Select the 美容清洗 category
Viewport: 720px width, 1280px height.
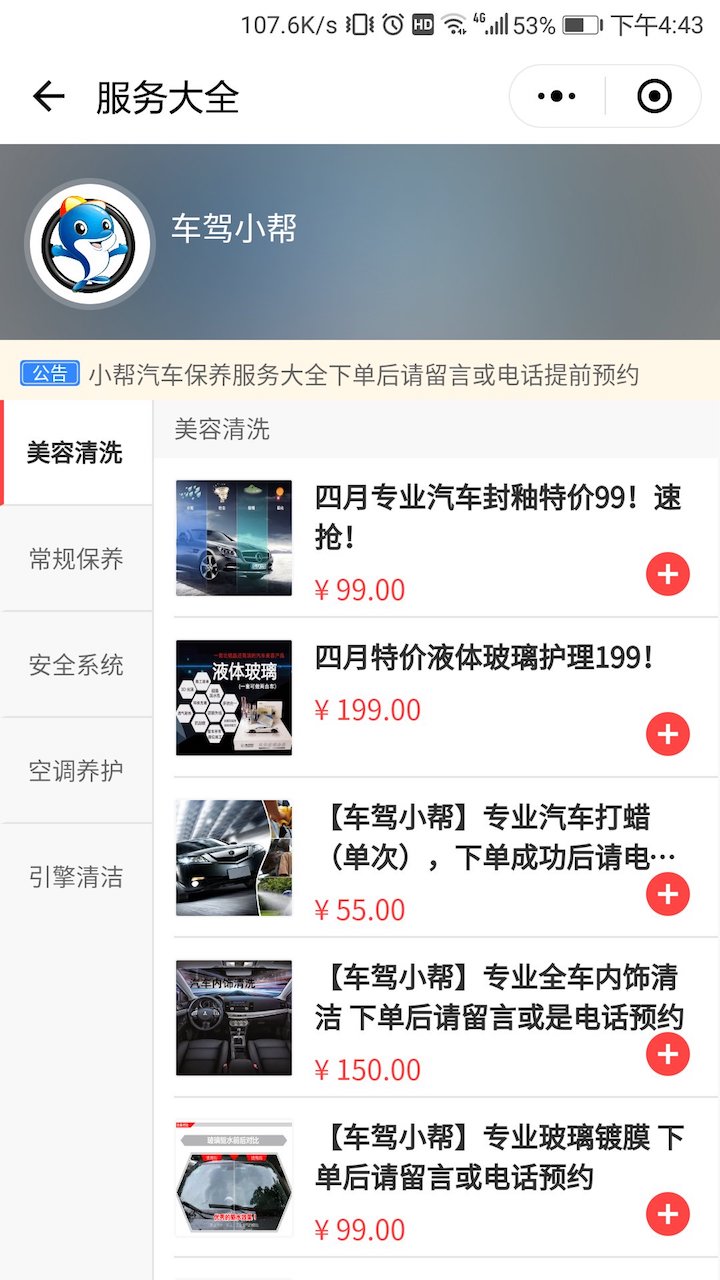click(x=76, y=453)
